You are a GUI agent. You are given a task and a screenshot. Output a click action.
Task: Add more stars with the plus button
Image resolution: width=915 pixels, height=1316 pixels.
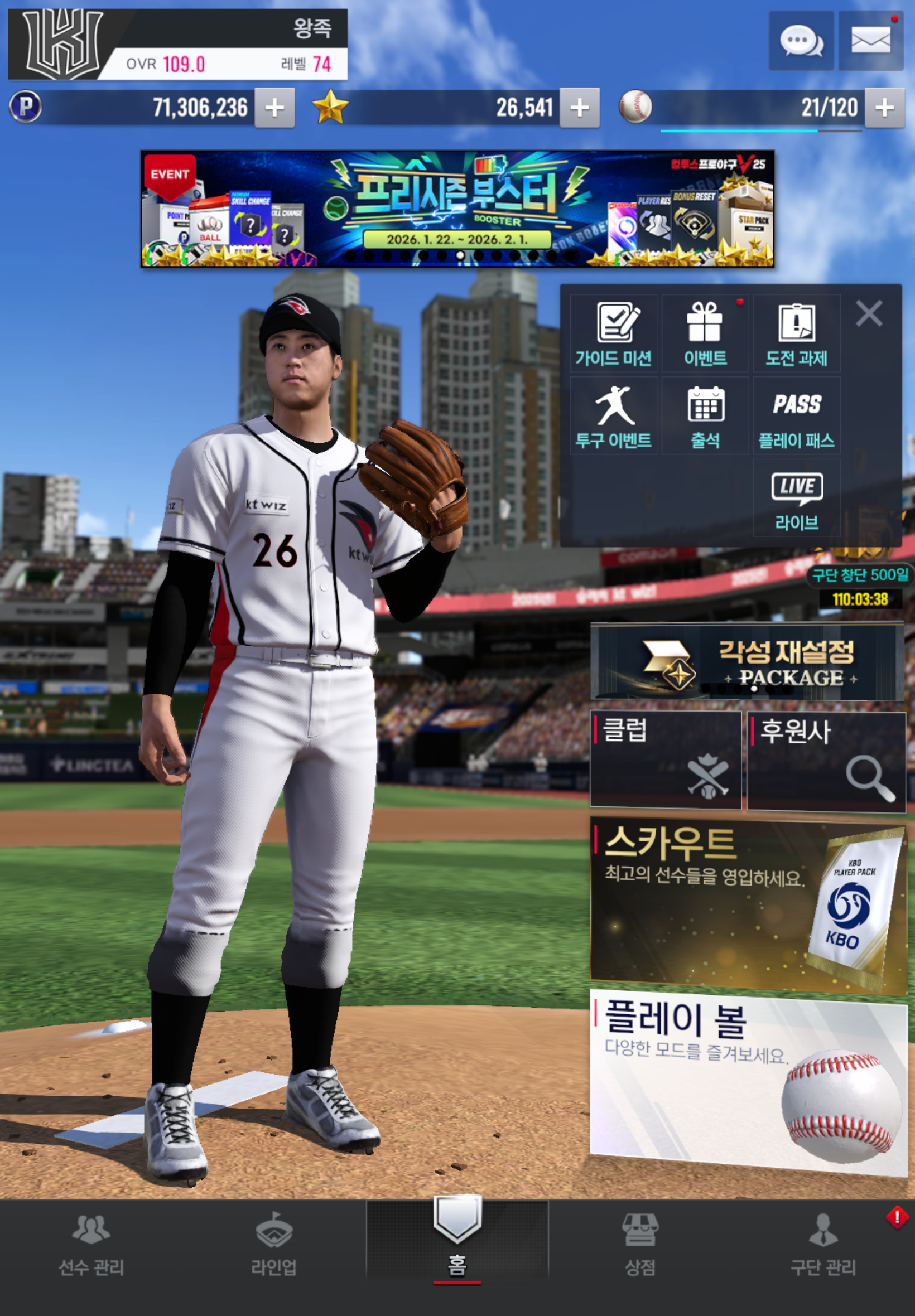(580, 108)
